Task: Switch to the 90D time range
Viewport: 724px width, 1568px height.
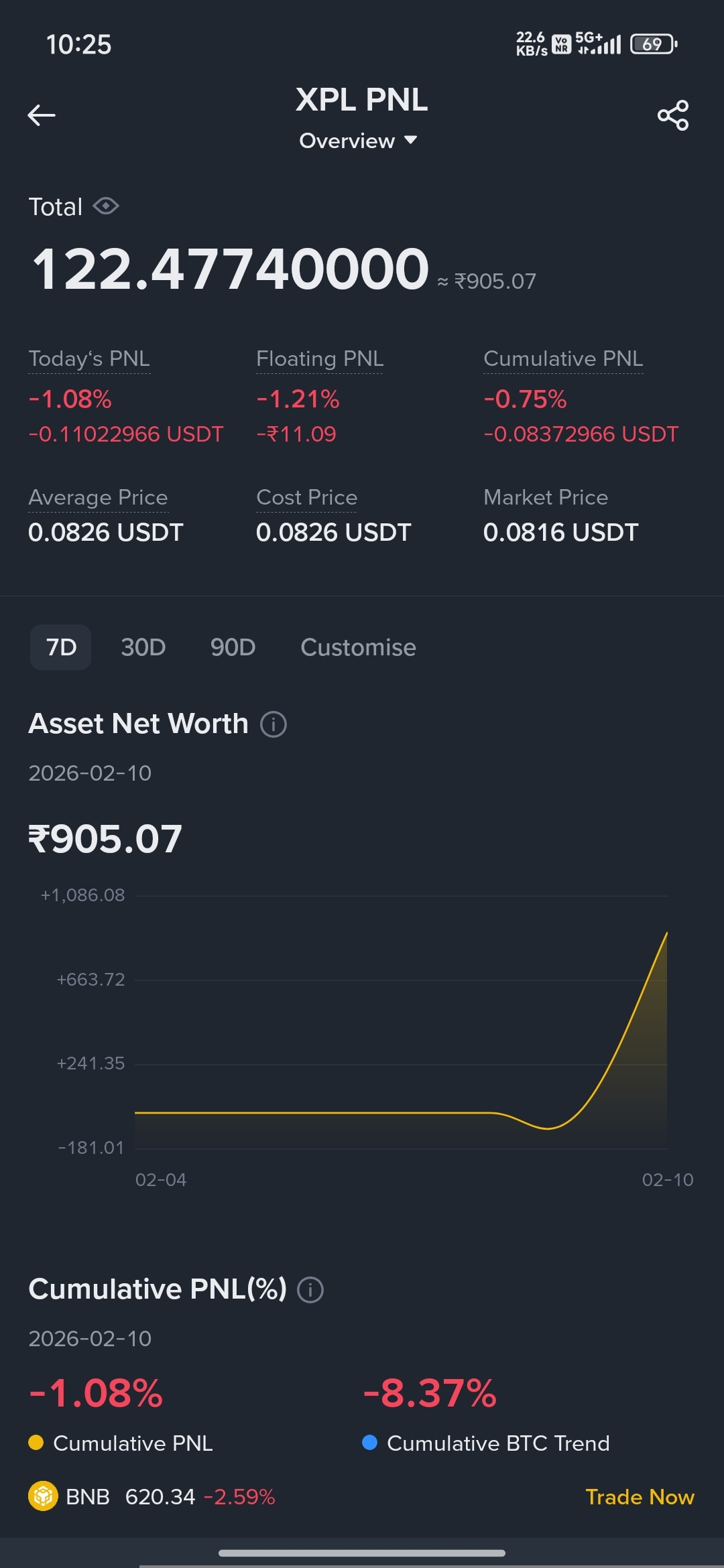Action: pos(233,647)
